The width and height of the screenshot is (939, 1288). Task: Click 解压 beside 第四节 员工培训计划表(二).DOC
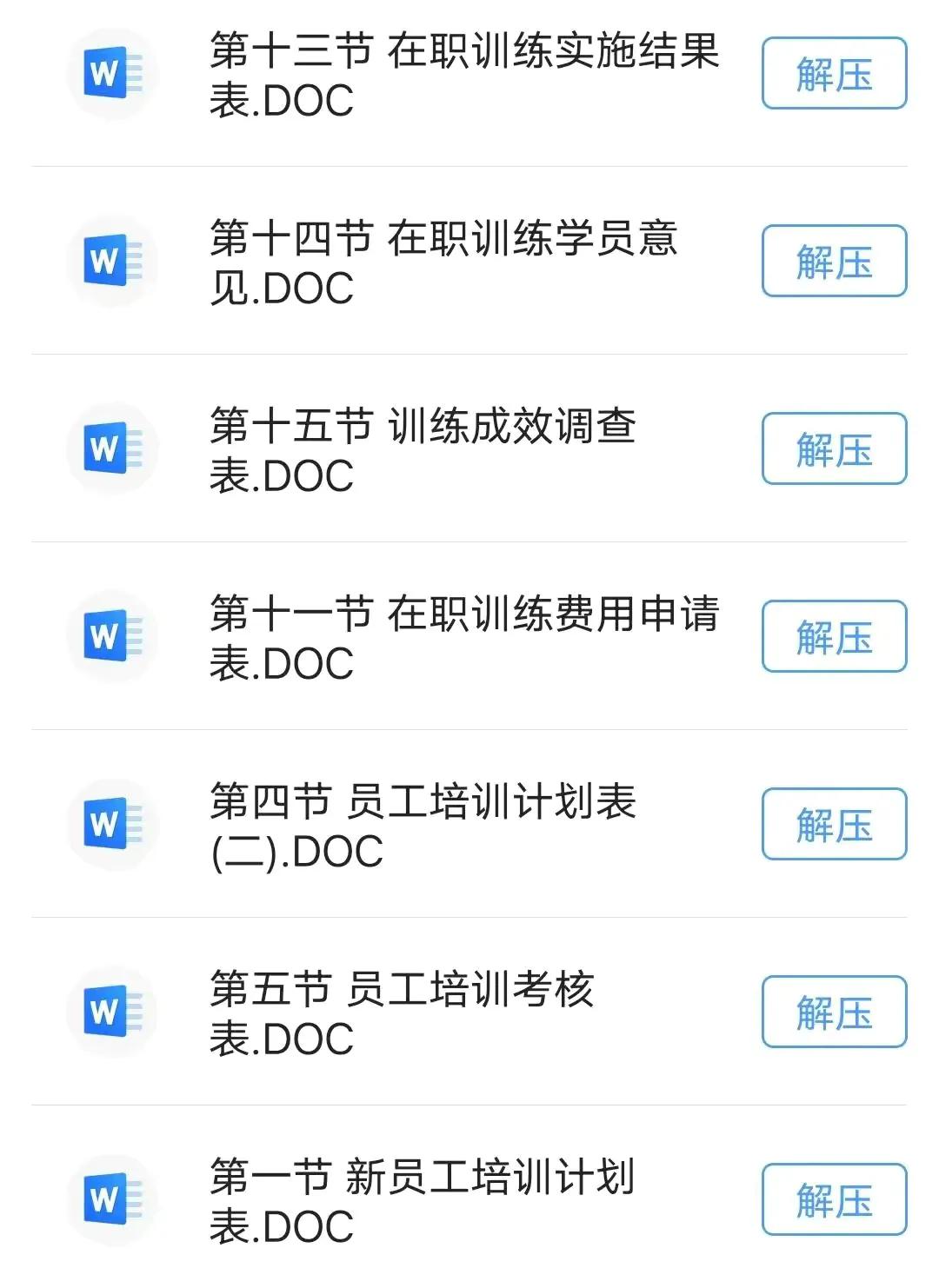pyautogui.click(x=832, y=825)
